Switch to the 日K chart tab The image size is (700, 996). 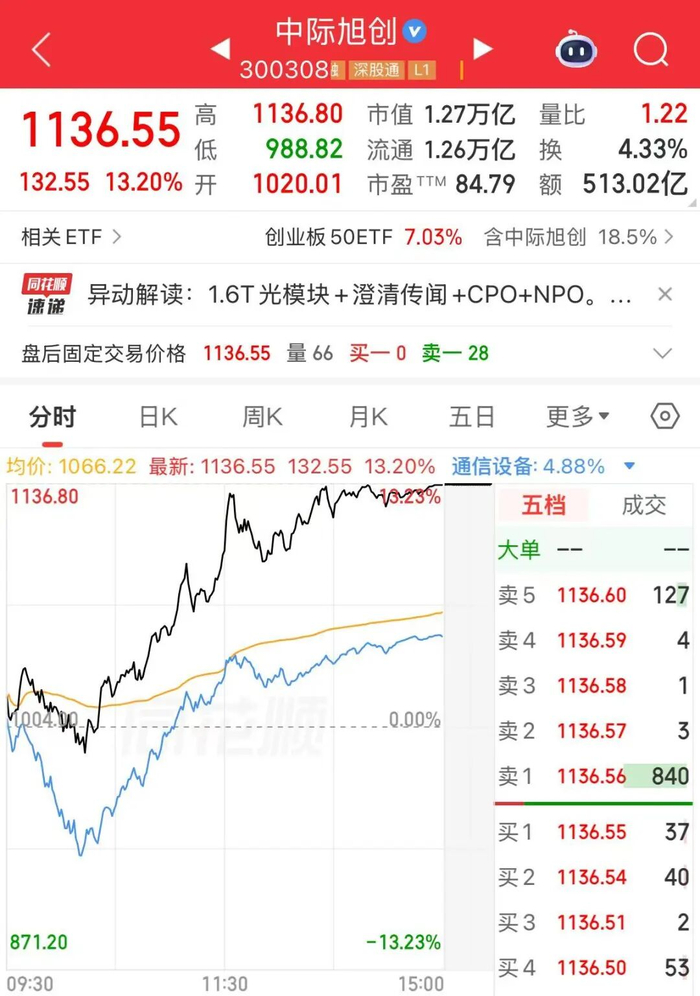(158, 417)
